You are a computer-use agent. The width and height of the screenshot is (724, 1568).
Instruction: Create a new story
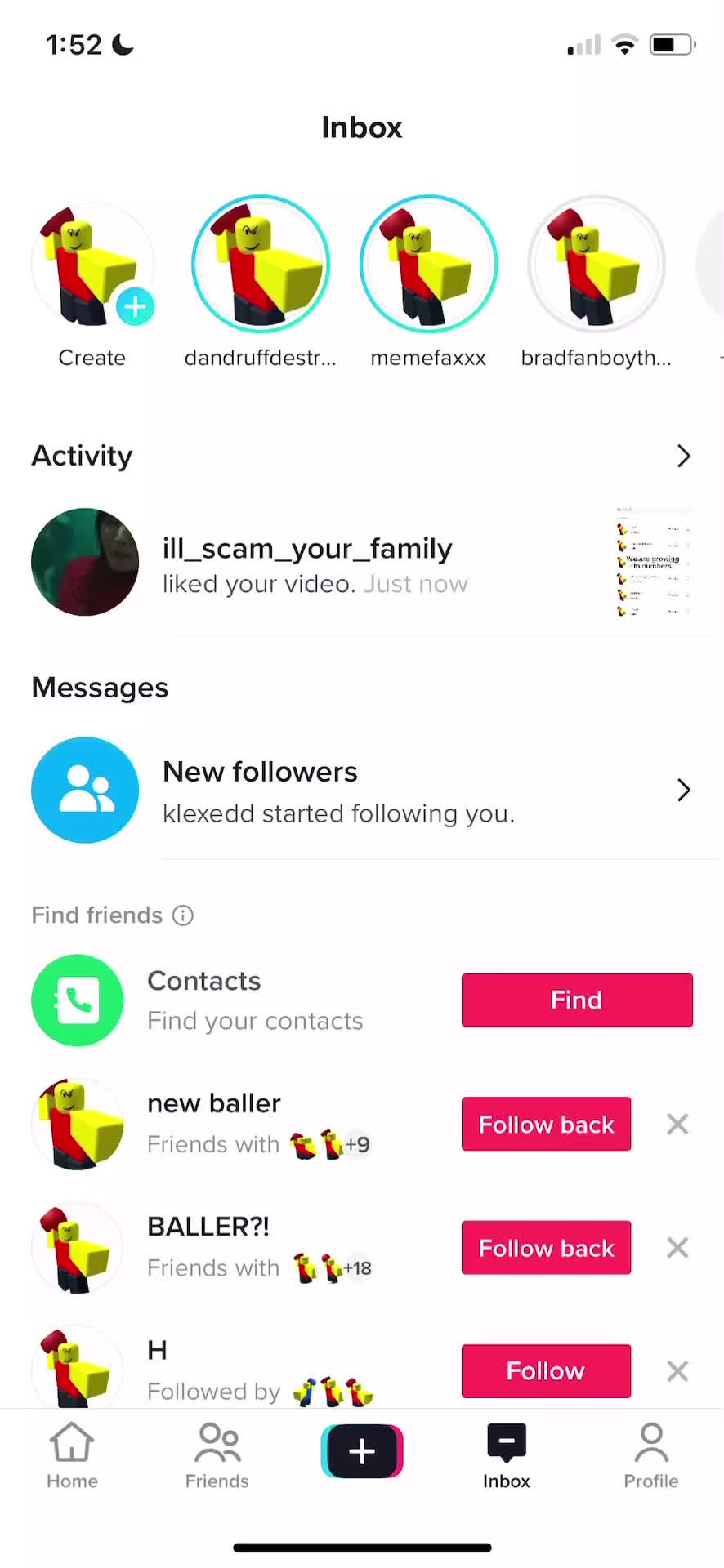coord(92,265)
